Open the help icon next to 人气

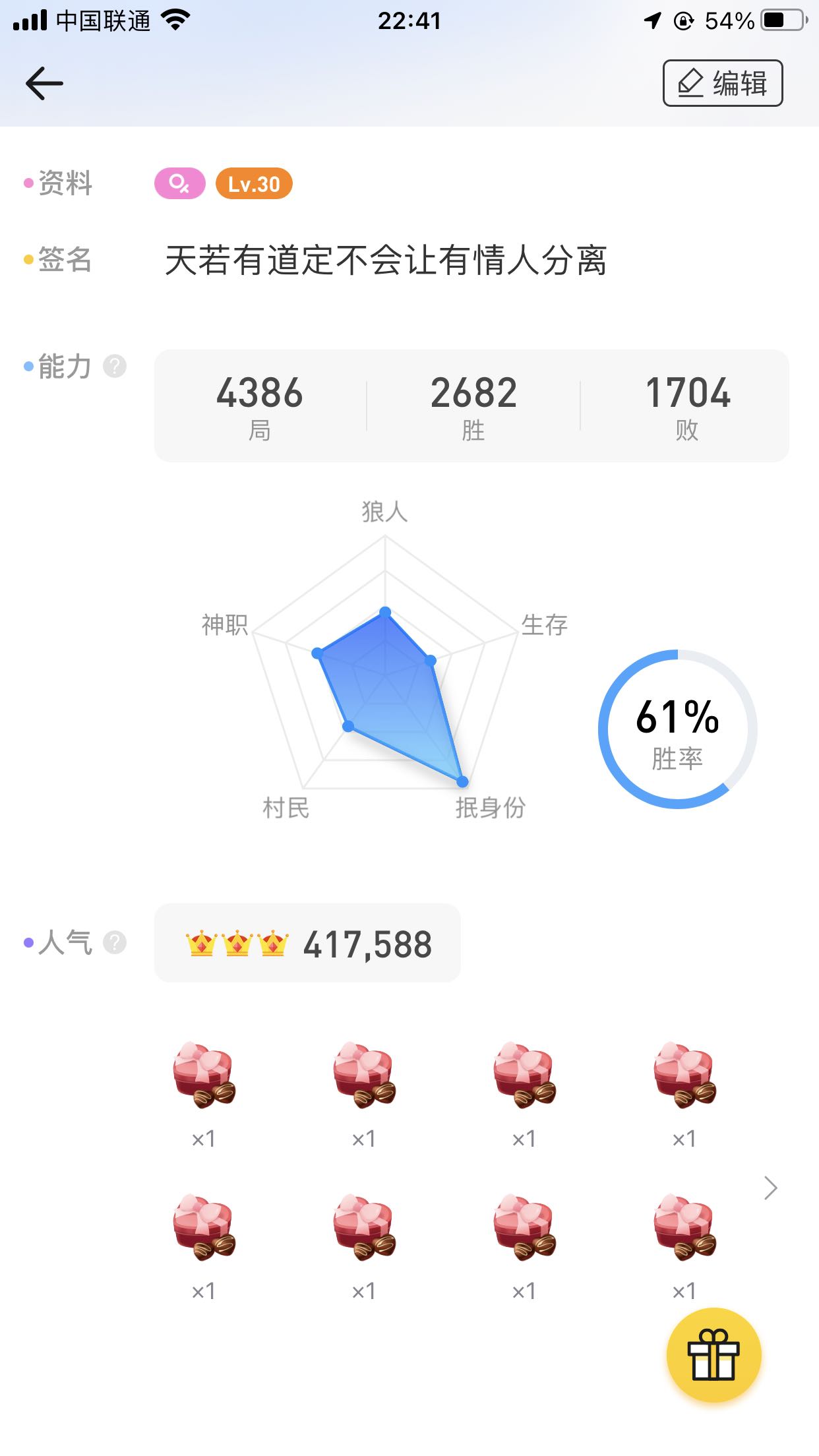click(115, 942)
